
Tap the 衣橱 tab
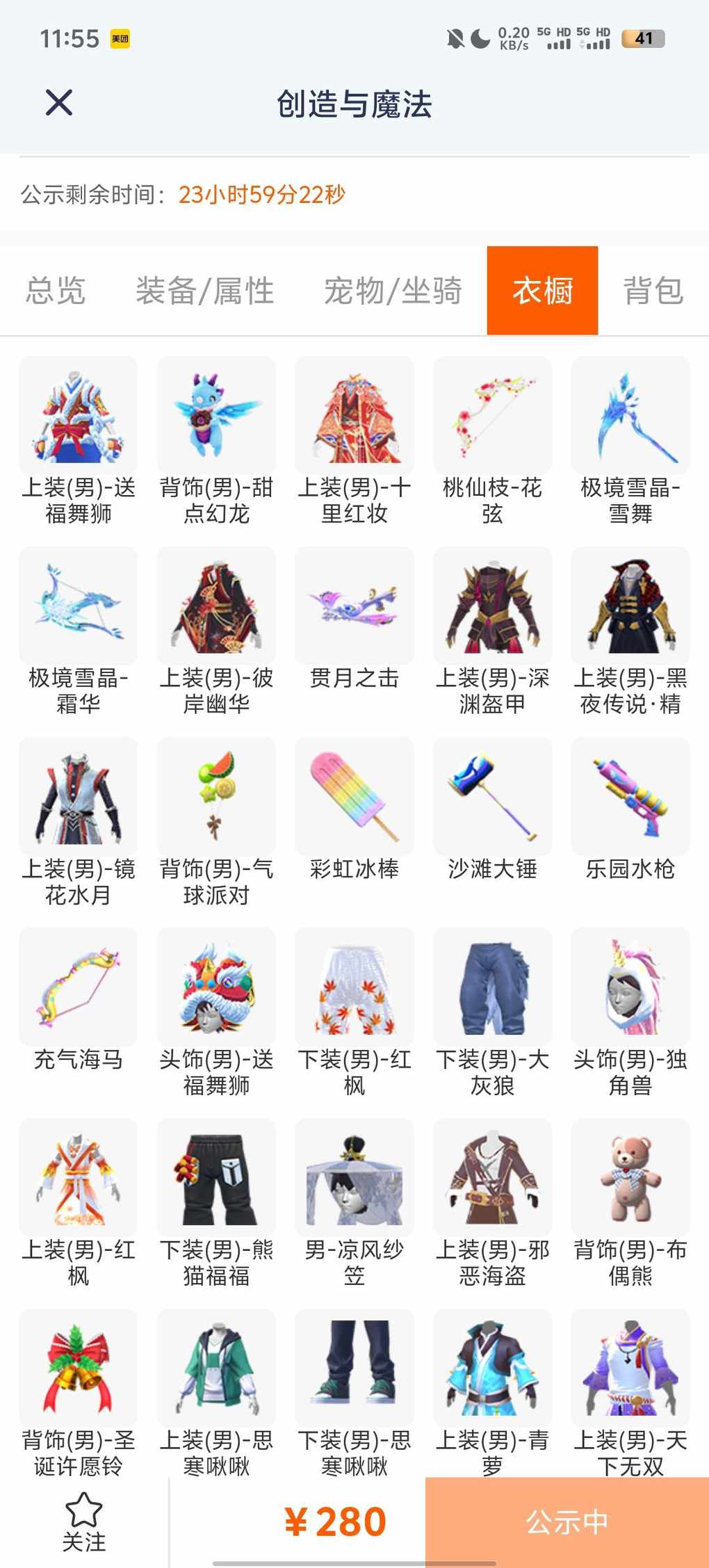(542, 291)
